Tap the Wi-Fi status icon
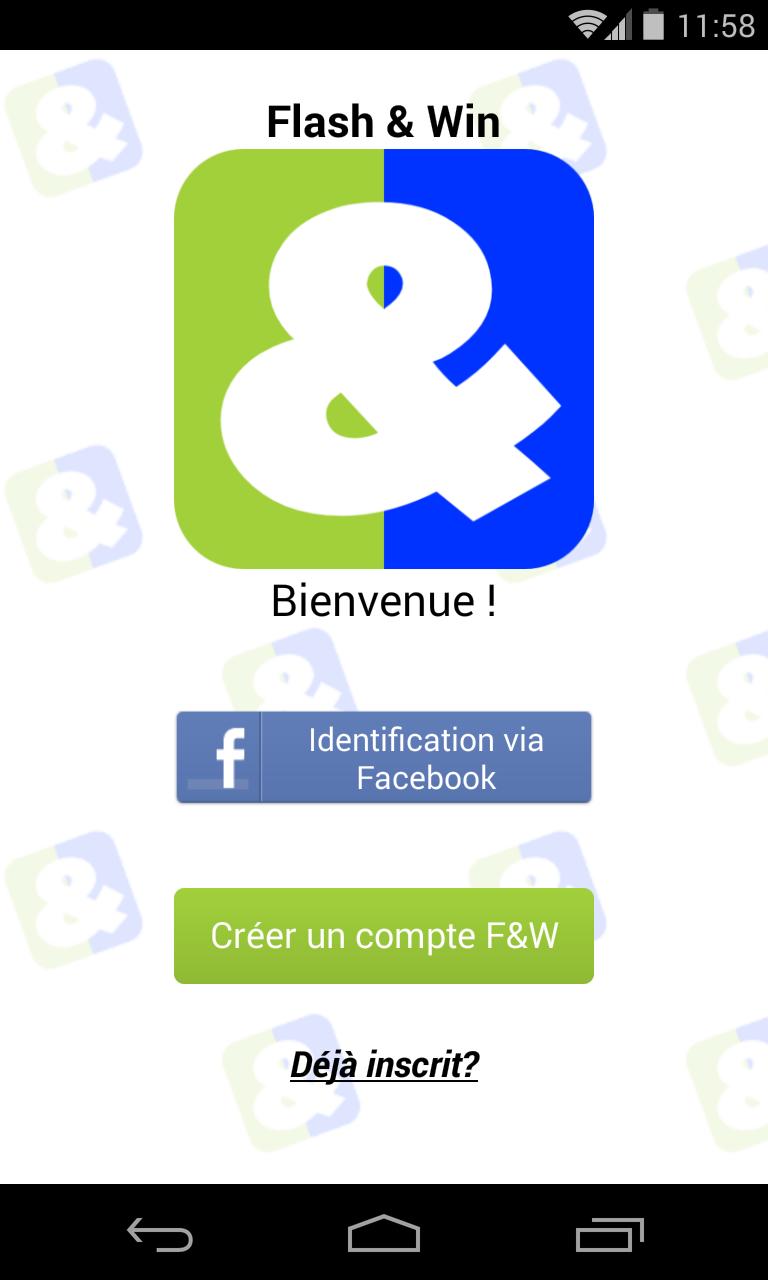 pyautogui.click(x=589, y=25)
